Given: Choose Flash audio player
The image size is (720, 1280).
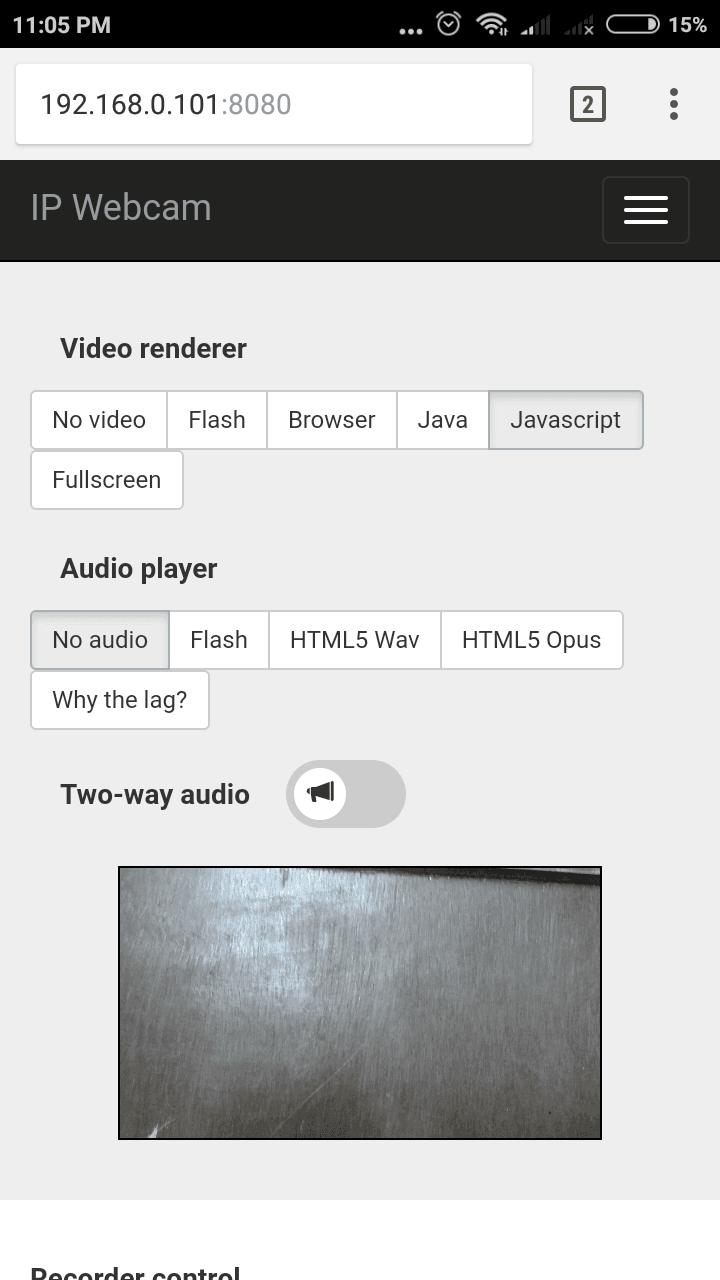Looking at the screenshot, I should point(219,640).
